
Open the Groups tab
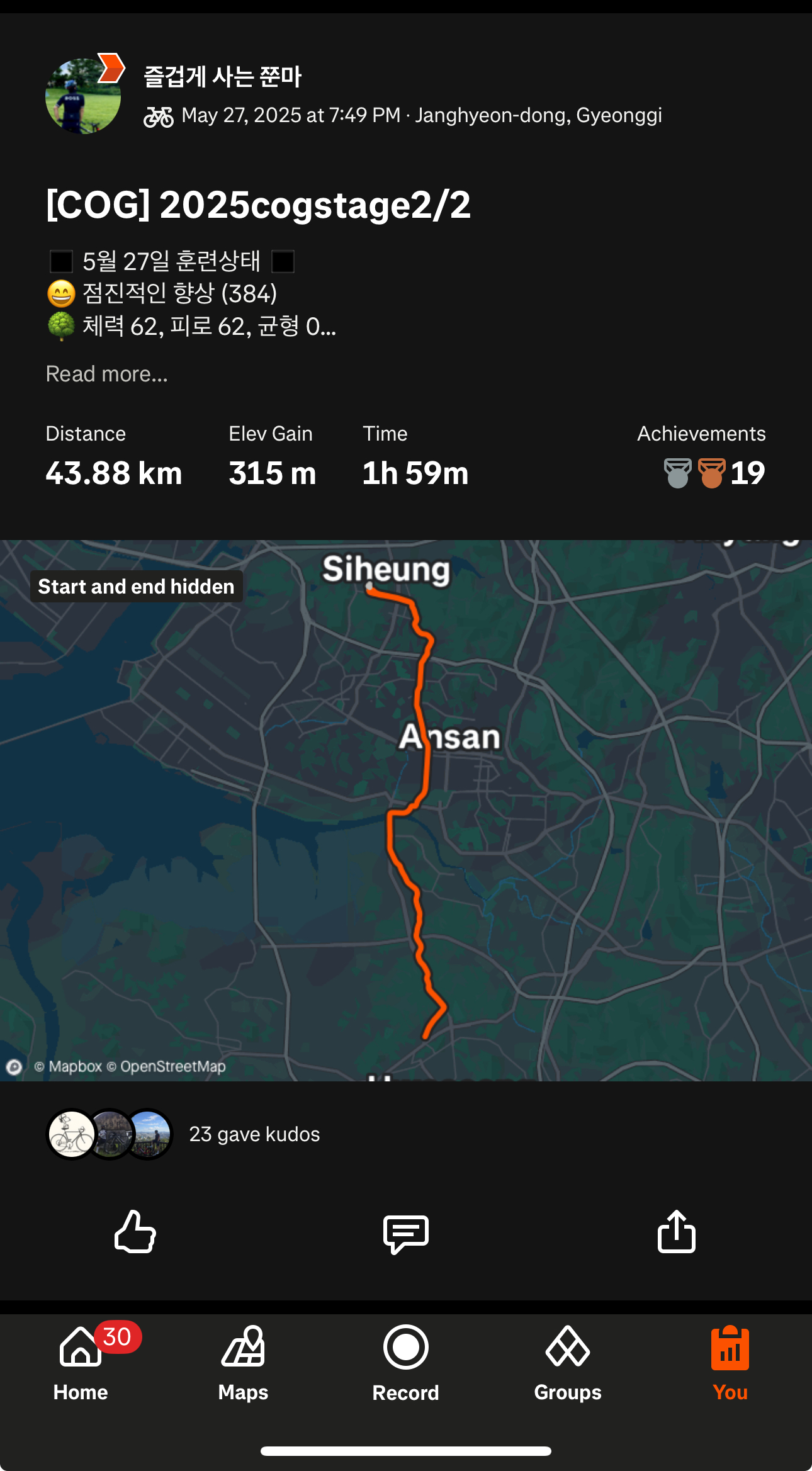pos(568,1363)
